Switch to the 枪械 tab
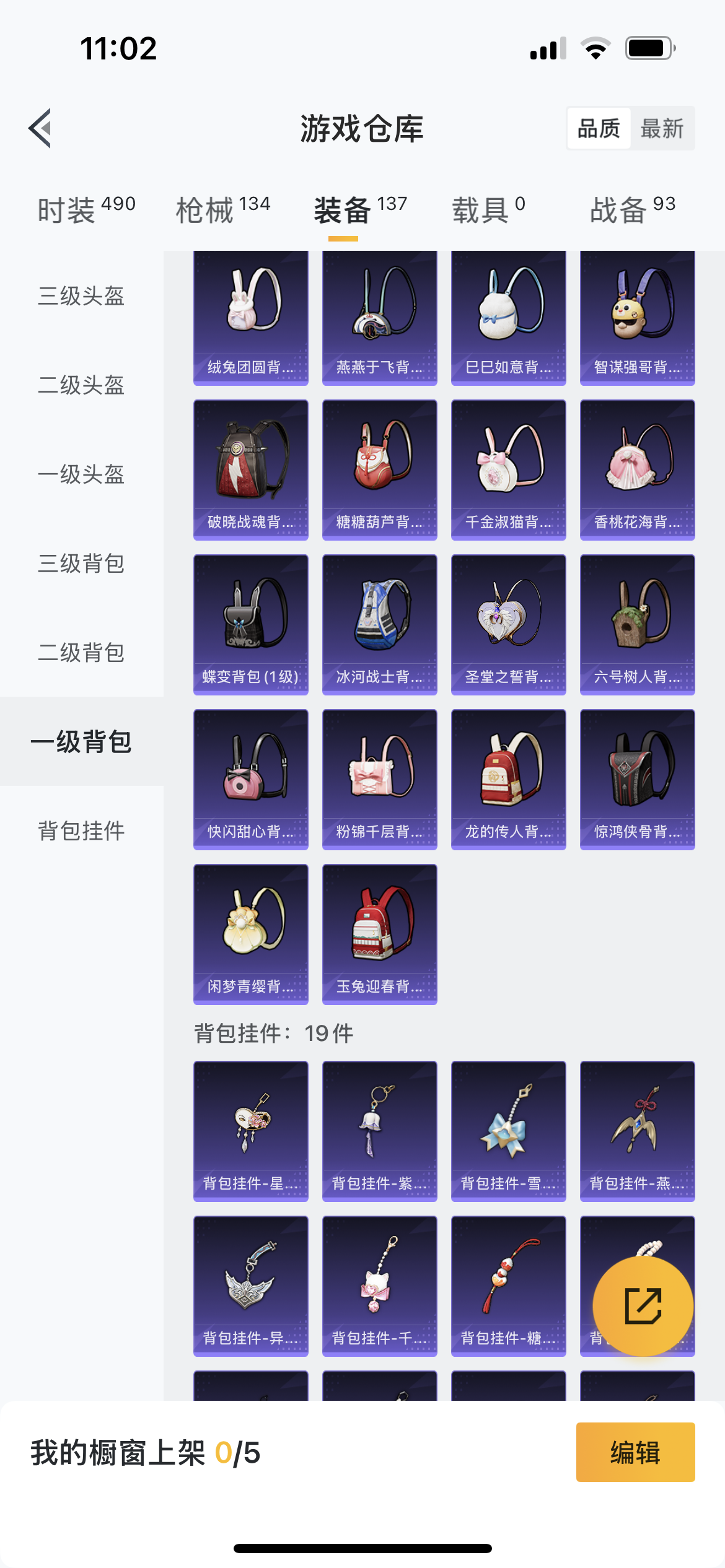This screenshot has width=725, height=1568. click(223, 209)
